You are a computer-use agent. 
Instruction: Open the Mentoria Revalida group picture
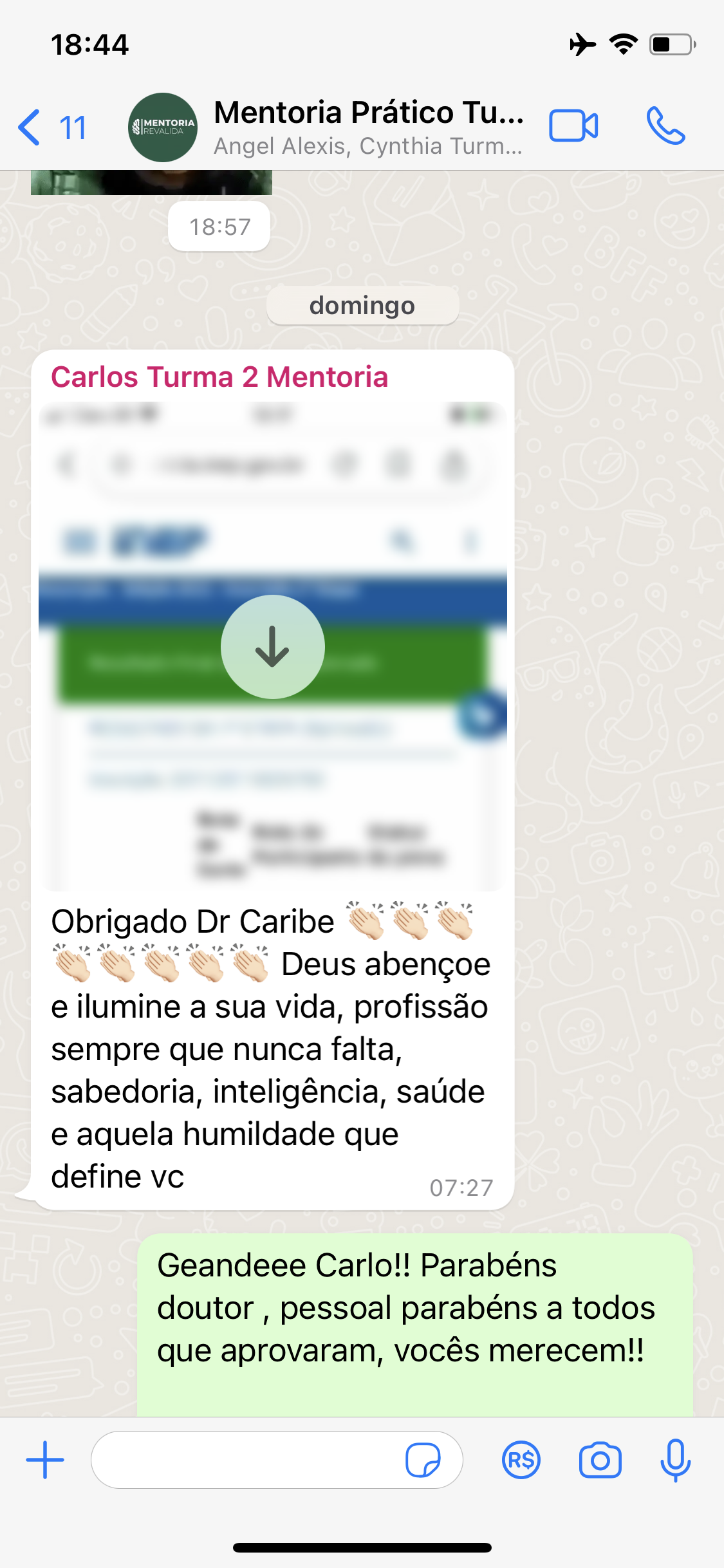coord(163,127)
